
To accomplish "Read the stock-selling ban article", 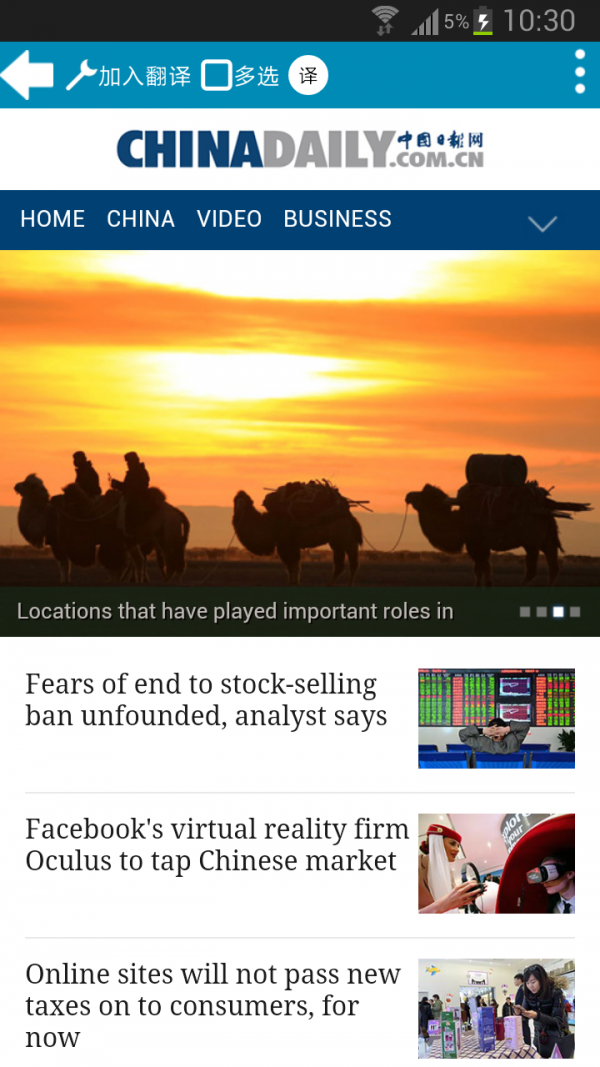I will click(x=206, y=700).
